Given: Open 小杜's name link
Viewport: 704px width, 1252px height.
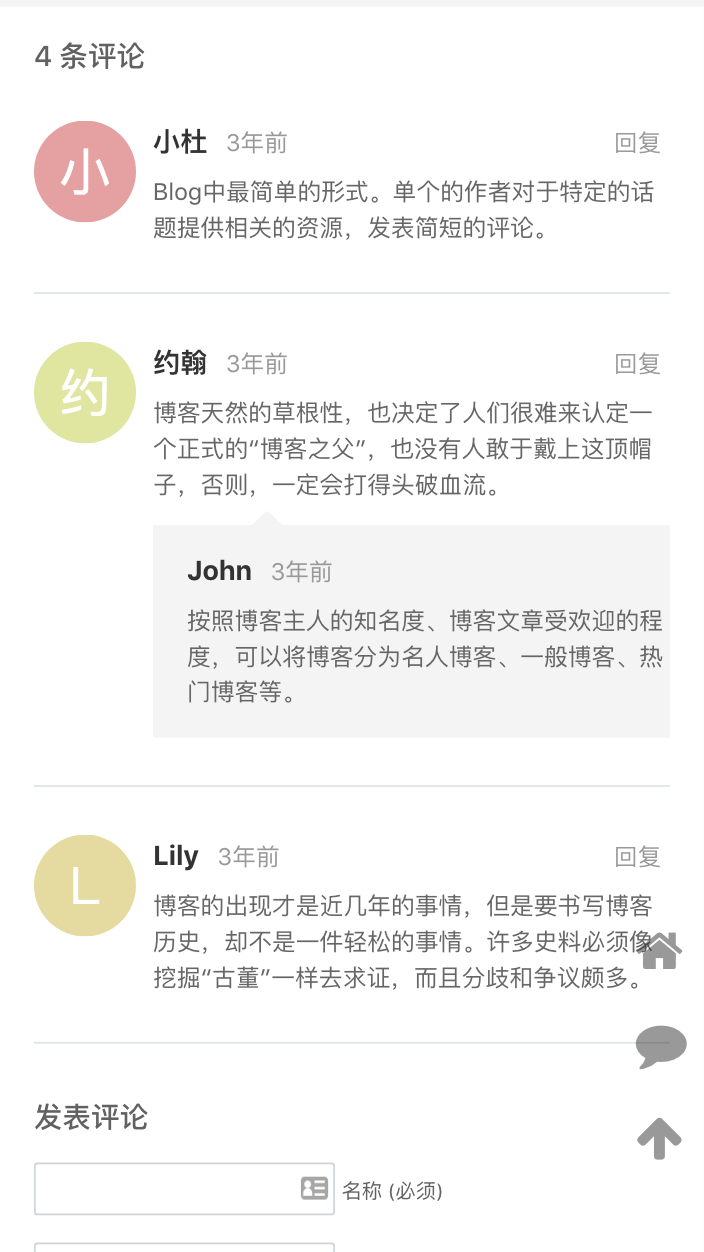Looking at the screenshot, I should click(180, 142).
